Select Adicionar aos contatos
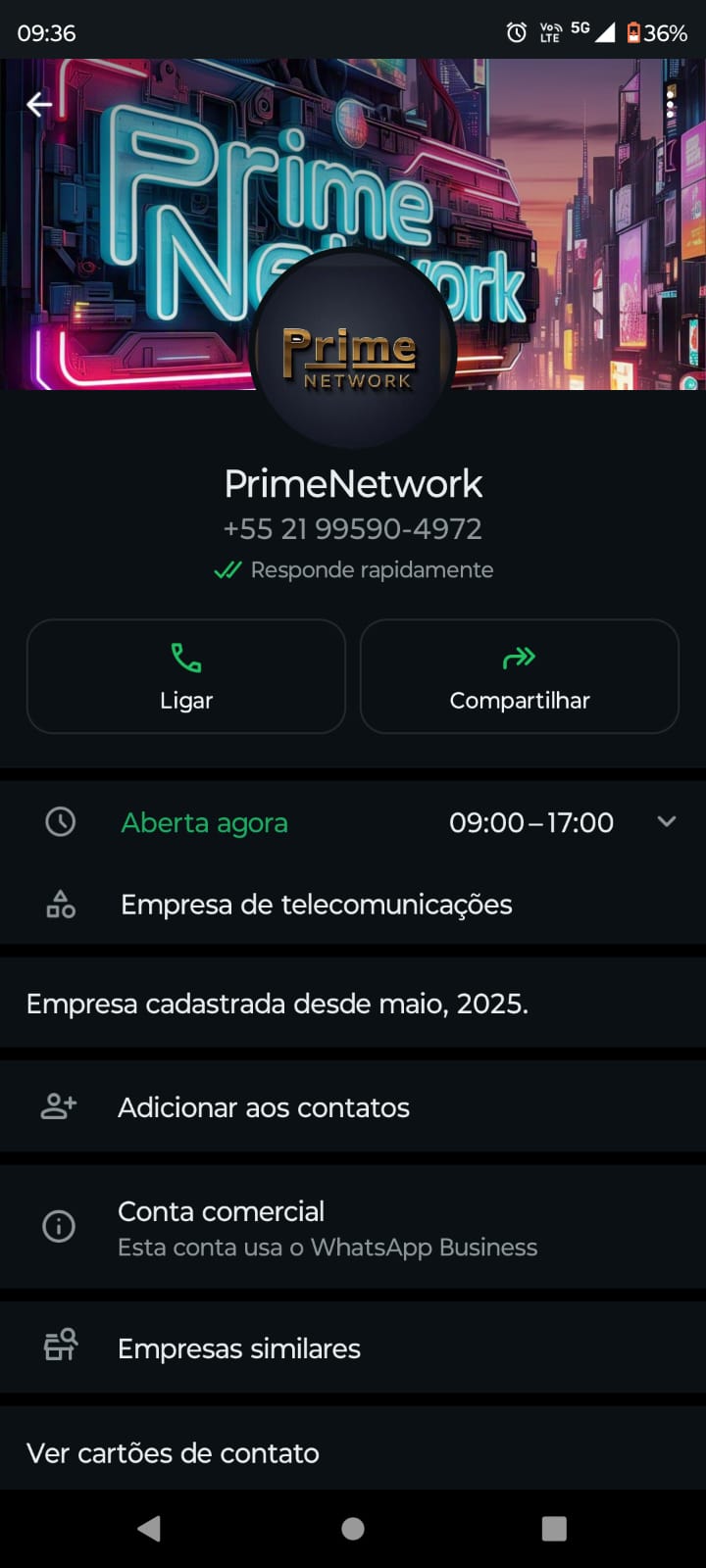Viewport: 706px width, 1568px height. tap(263, 1107)
